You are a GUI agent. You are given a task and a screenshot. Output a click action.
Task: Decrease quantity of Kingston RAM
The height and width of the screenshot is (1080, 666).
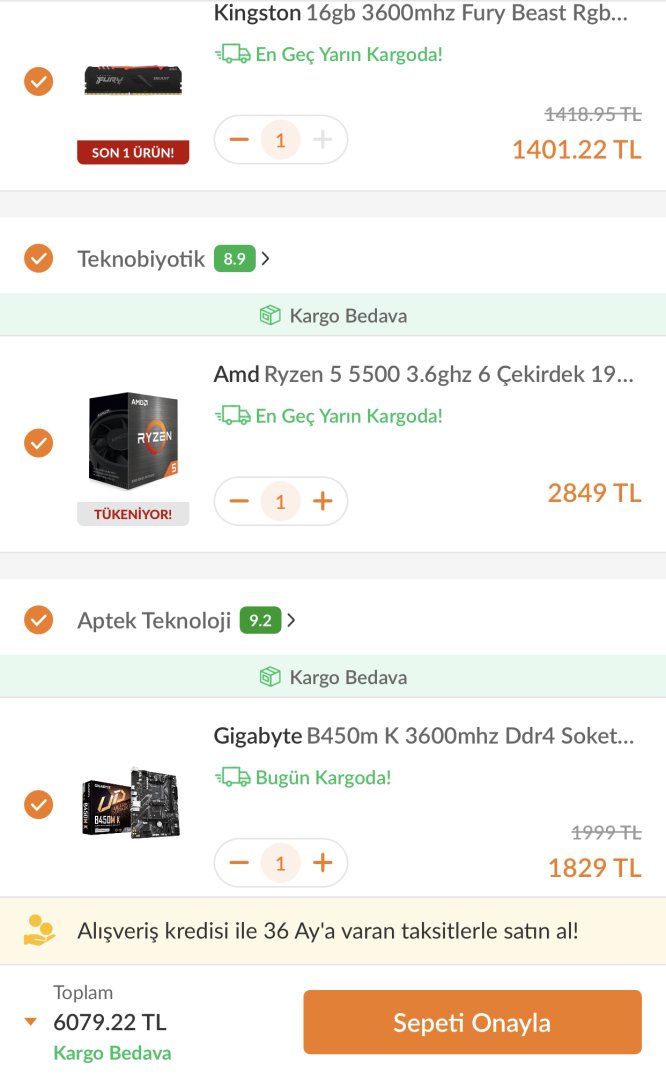(238, 140)
